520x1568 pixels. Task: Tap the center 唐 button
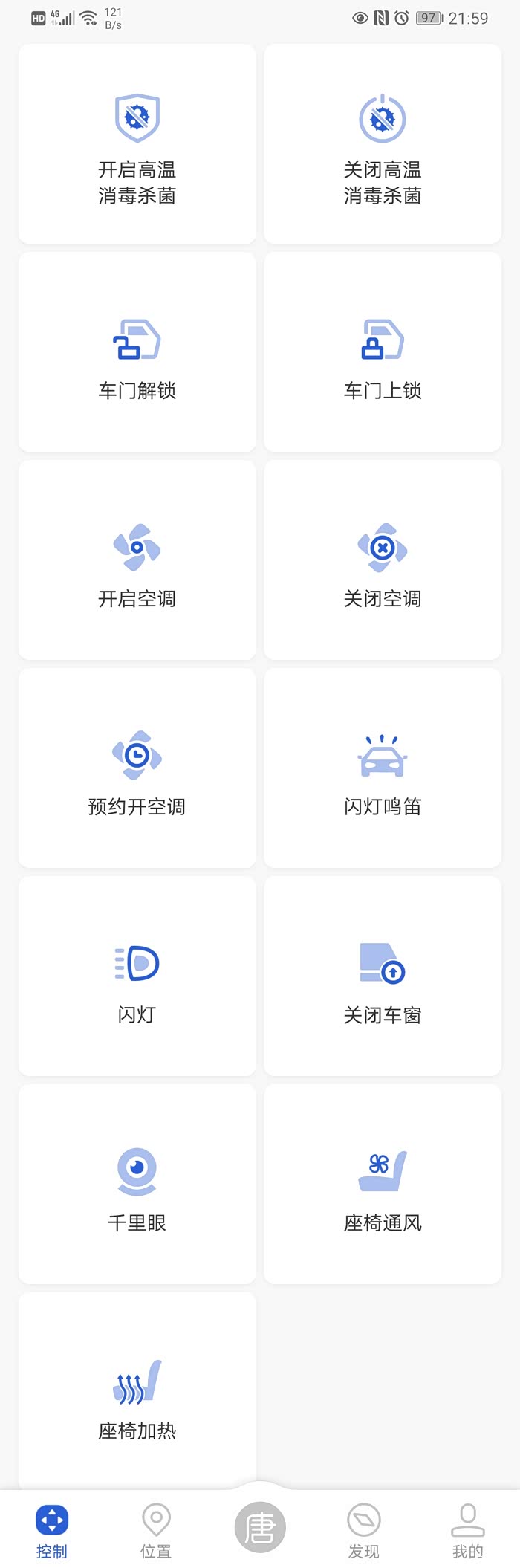tap(260, 1527)
